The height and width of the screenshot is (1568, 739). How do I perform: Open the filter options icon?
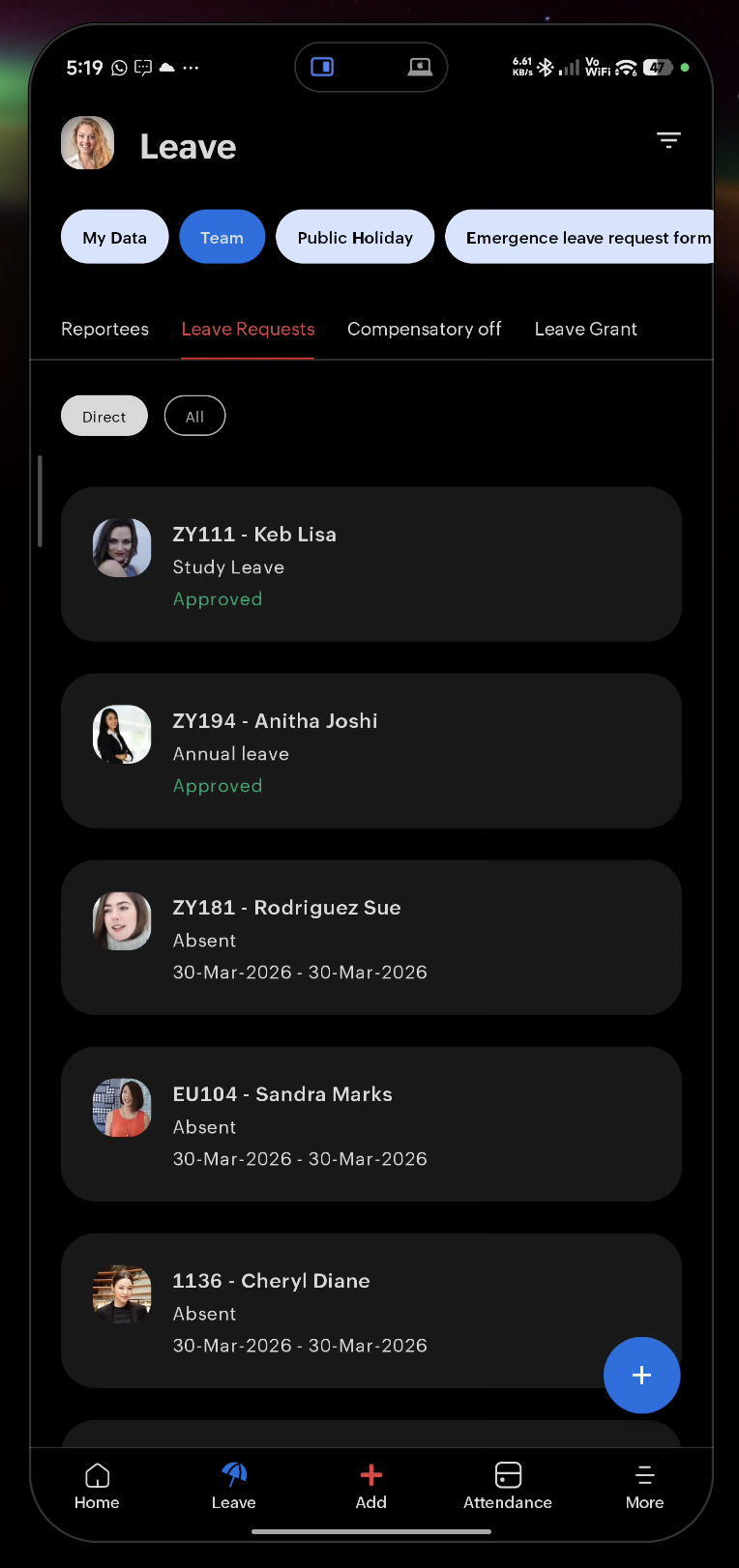pyautogui.click(x=668, y=141)
